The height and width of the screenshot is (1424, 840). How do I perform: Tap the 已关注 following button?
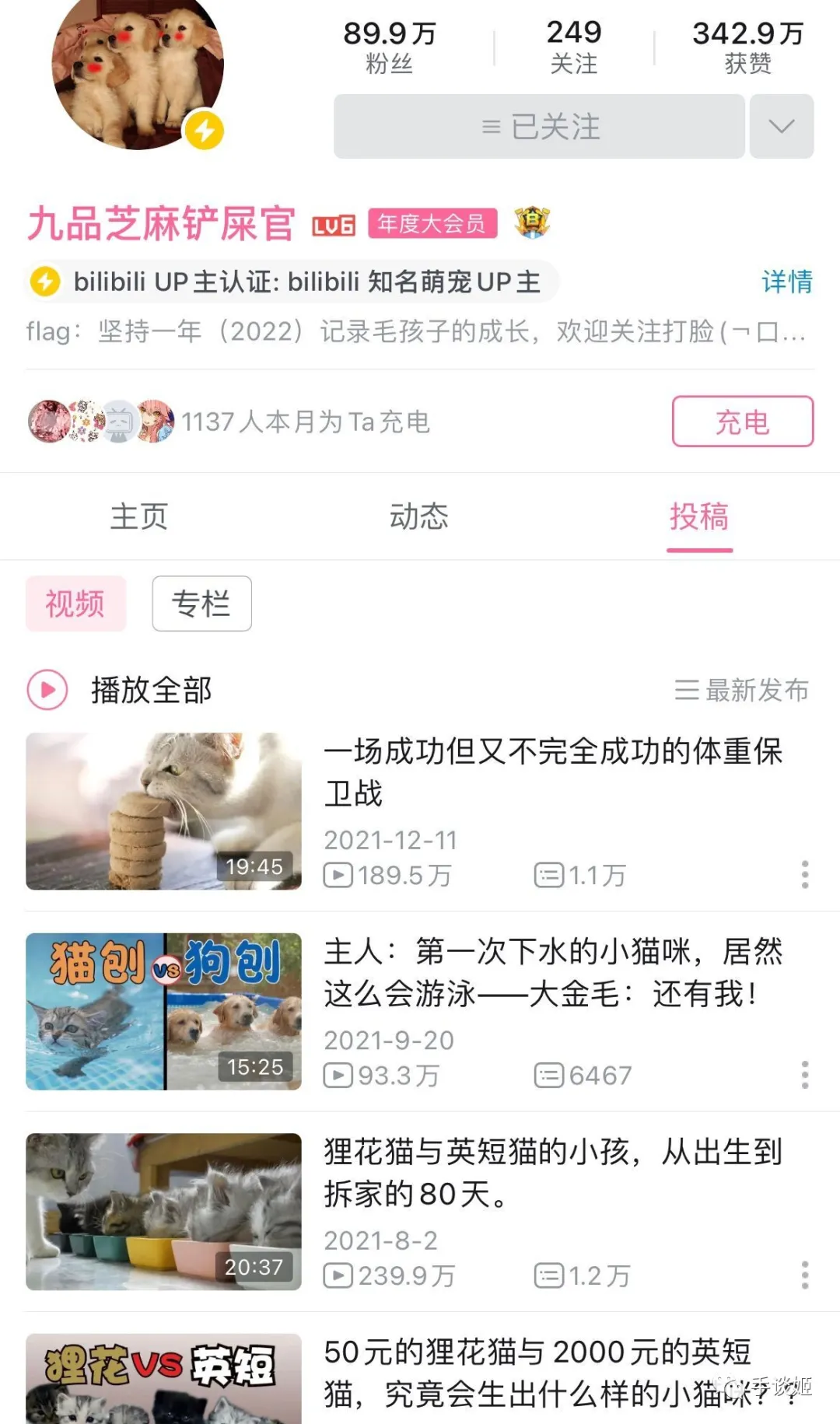539,127
